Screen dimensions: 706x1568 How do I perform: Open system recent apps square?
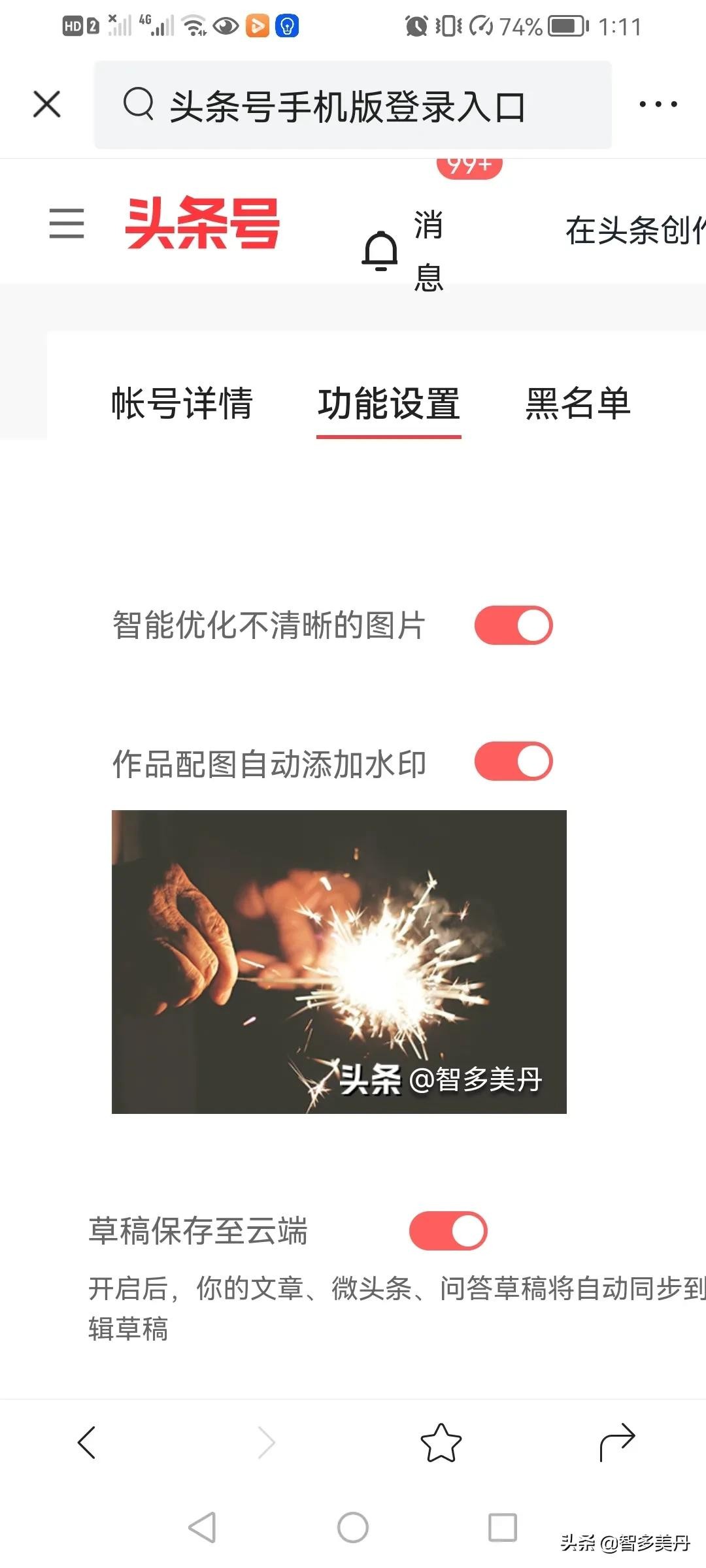pos(502,1527)
